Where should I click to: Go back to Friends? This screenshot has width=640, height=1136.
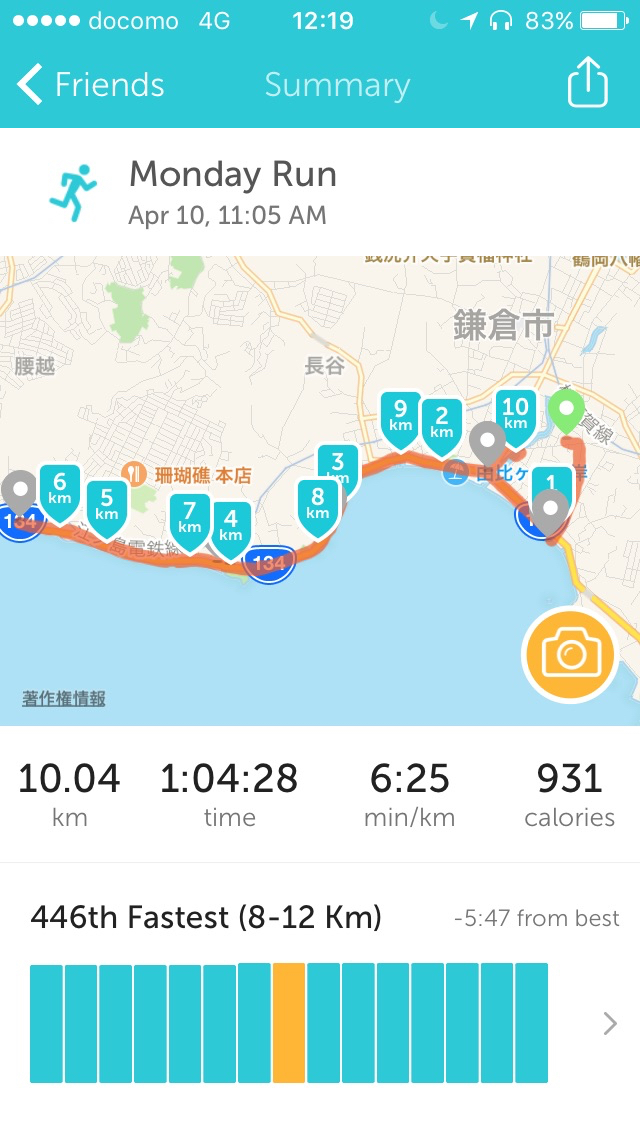(90, 85)
